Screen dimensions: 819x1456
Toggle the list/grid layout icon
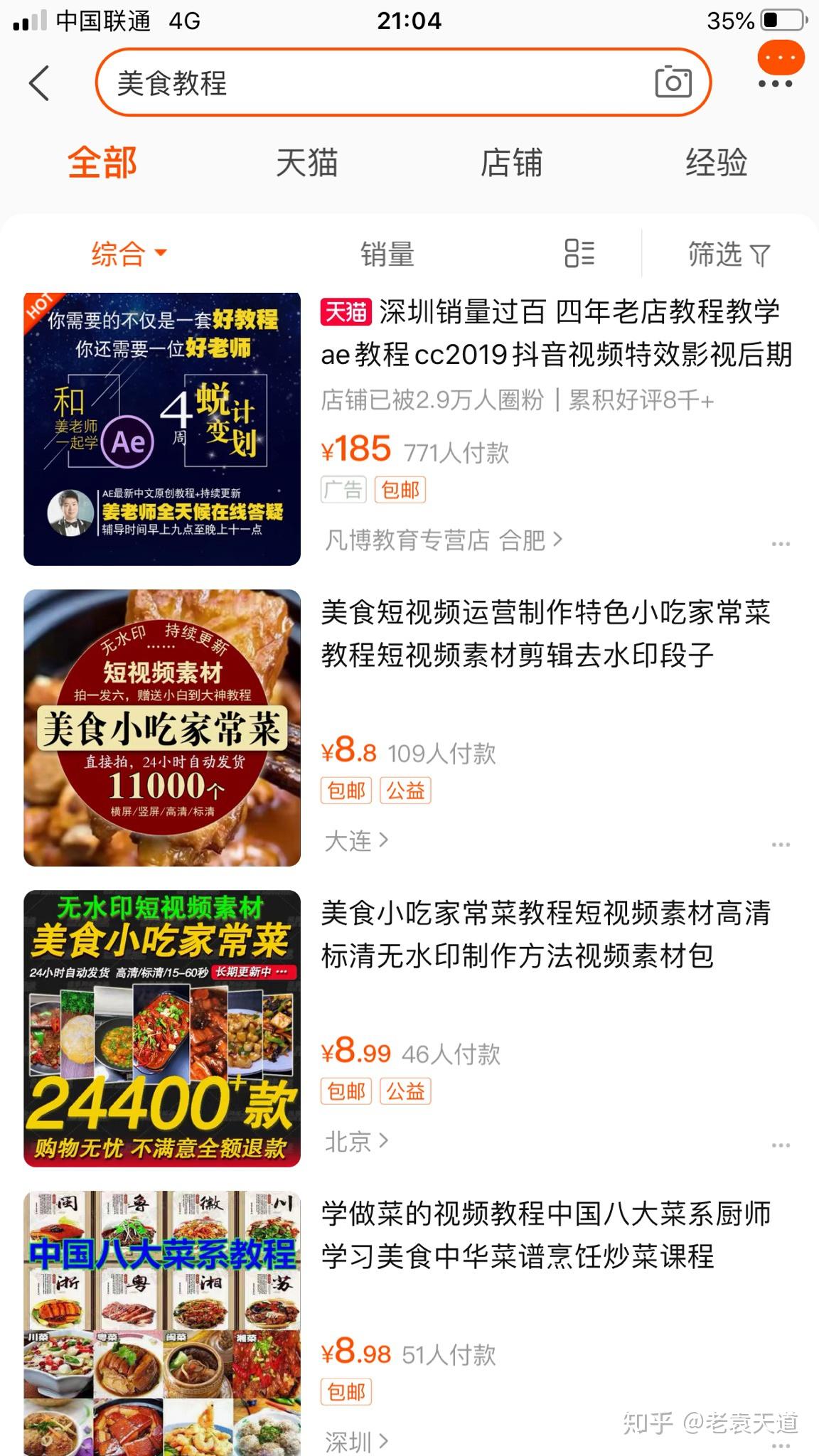(x=579, y=253)
